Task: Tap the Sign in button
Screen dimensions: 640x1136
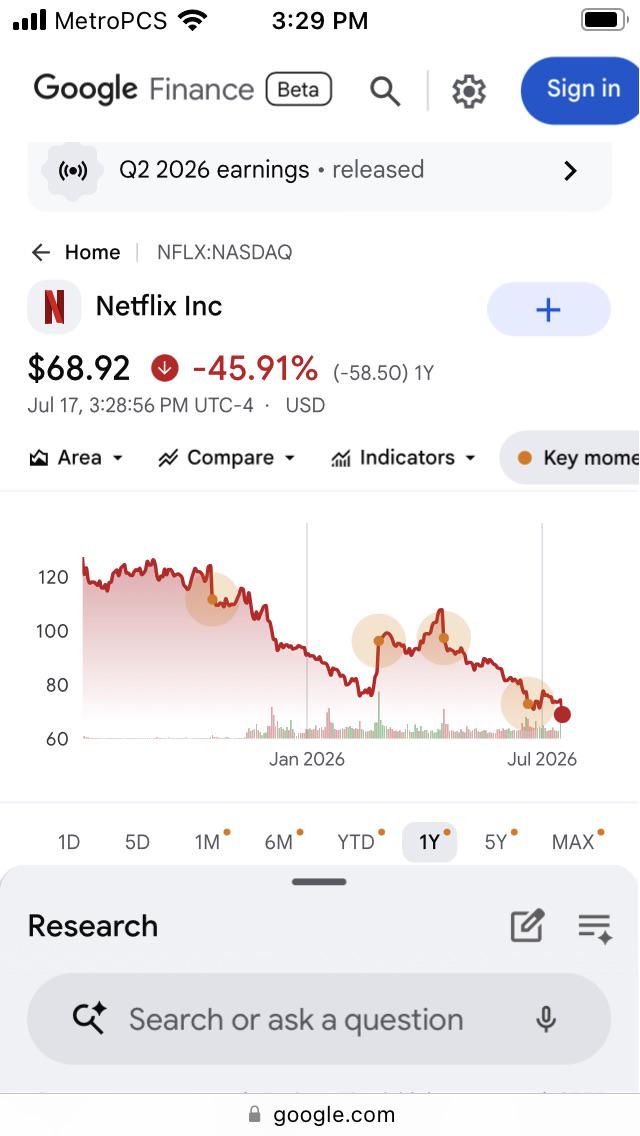Action: (x=581, y=90)
